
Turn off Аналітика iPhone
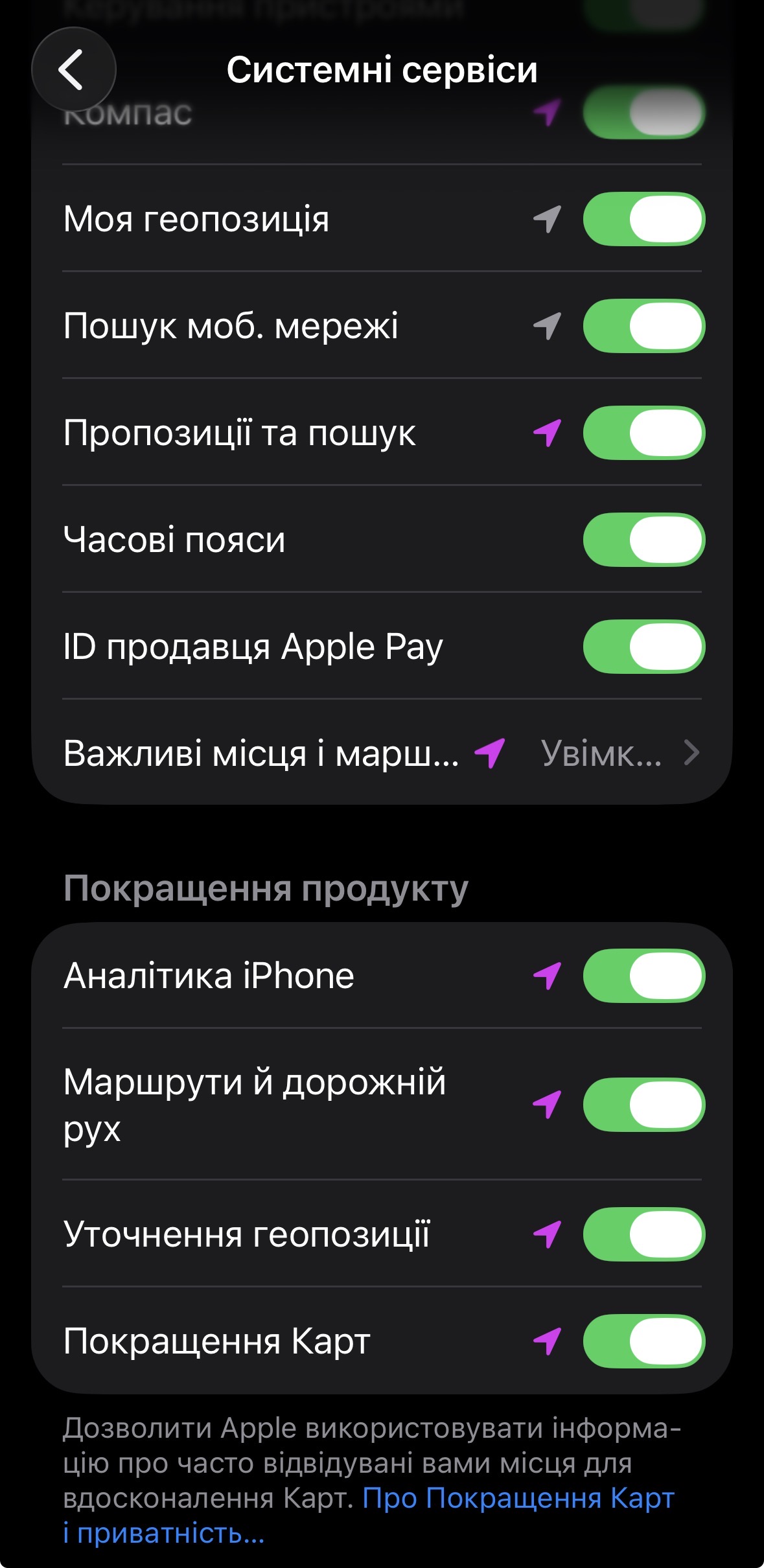point(643,976)
